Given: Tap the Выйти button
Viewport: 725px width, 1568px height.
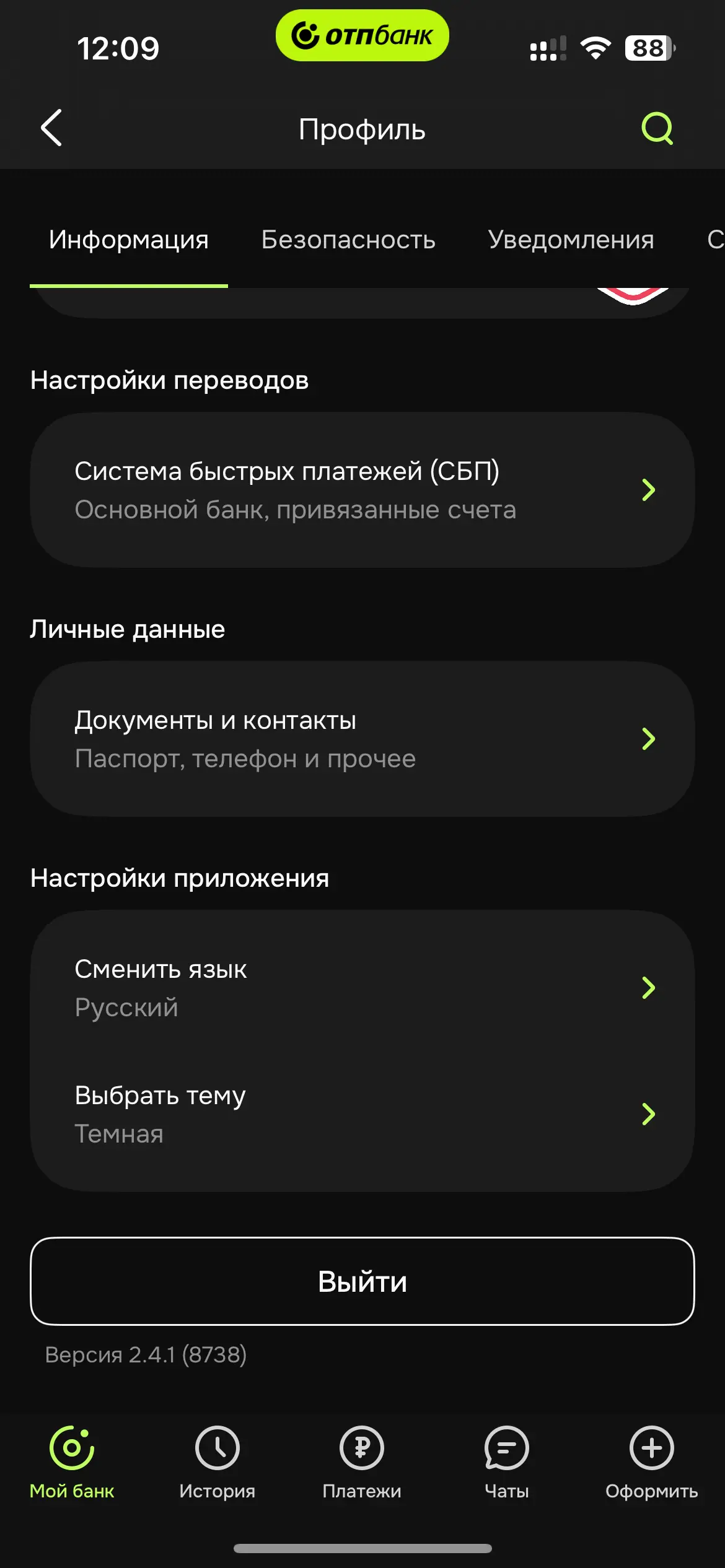Looking at the screenshot, I should (362, 1281).
